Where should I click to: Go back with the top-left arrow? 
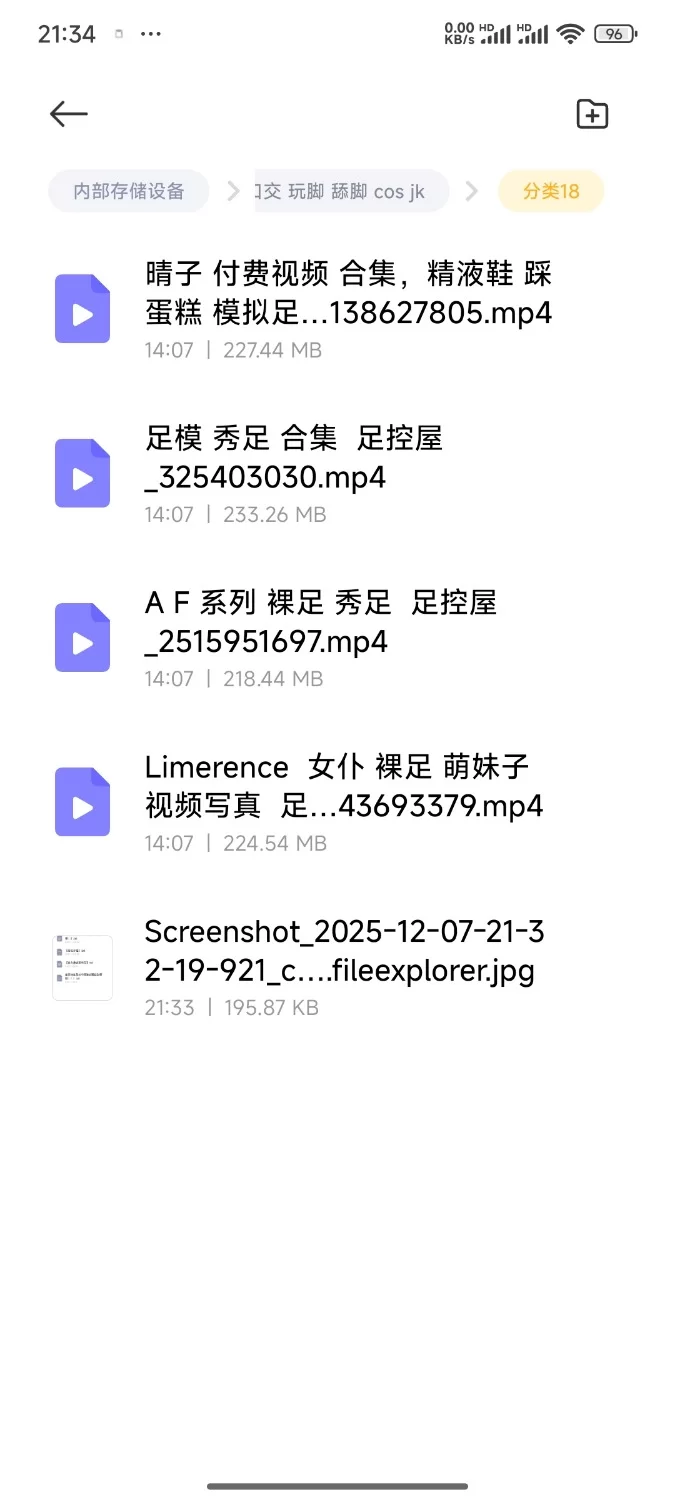[x=69, y=114]
